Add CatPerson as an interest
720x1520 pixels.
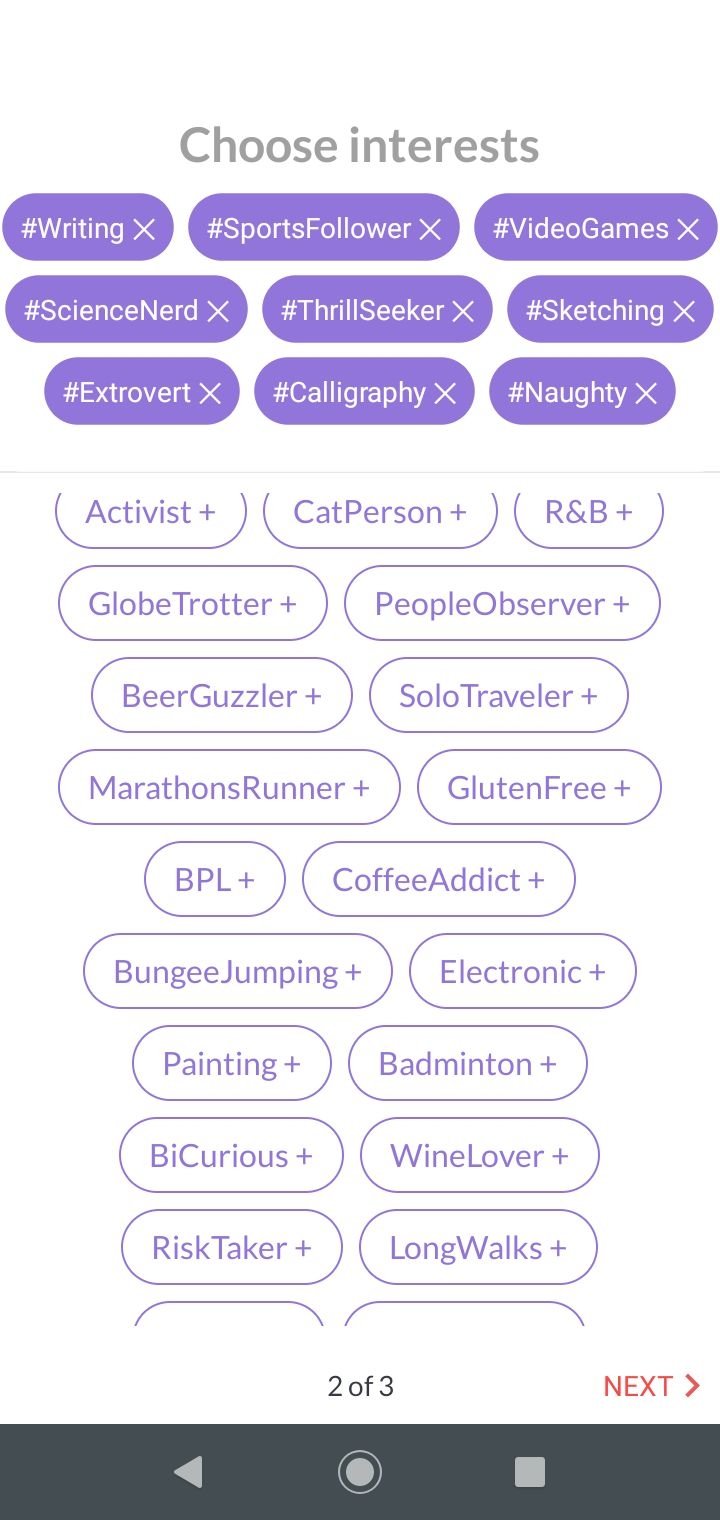[x=380, y=512]
